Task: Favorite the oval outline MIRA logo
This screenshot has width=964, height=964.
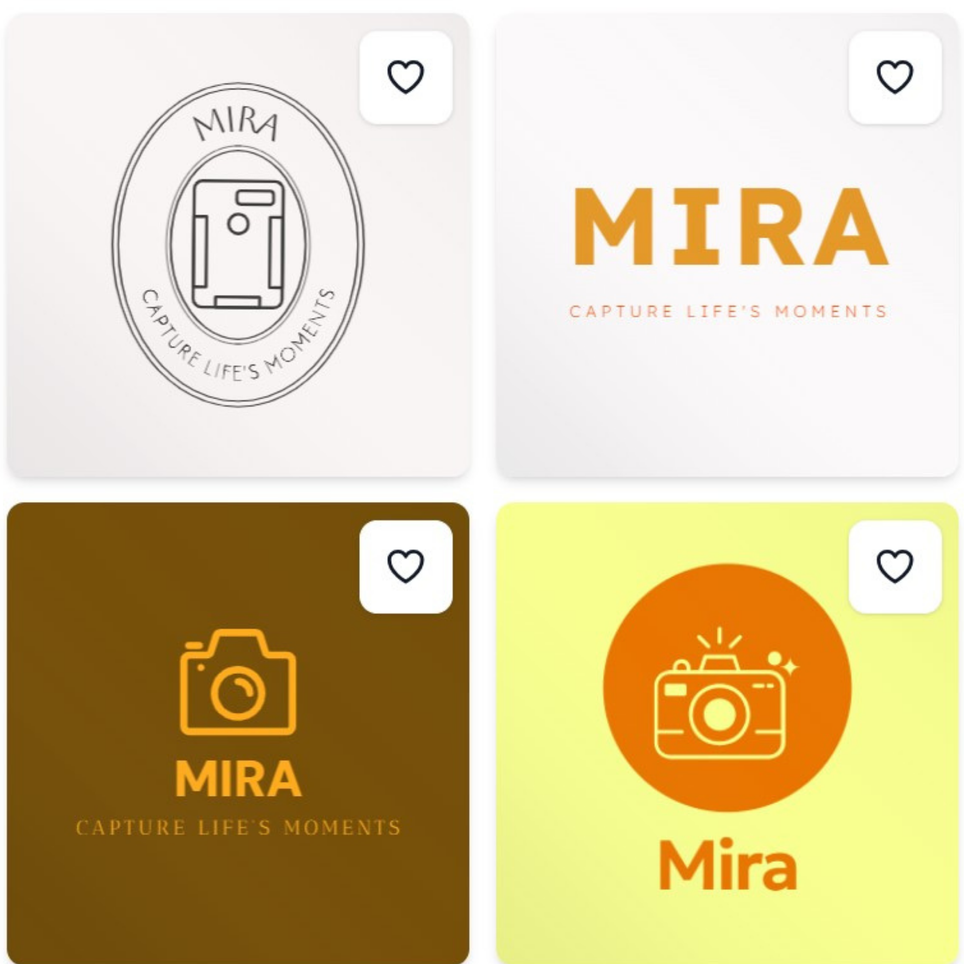Action: pyautogui.click(x=405, y=77)
